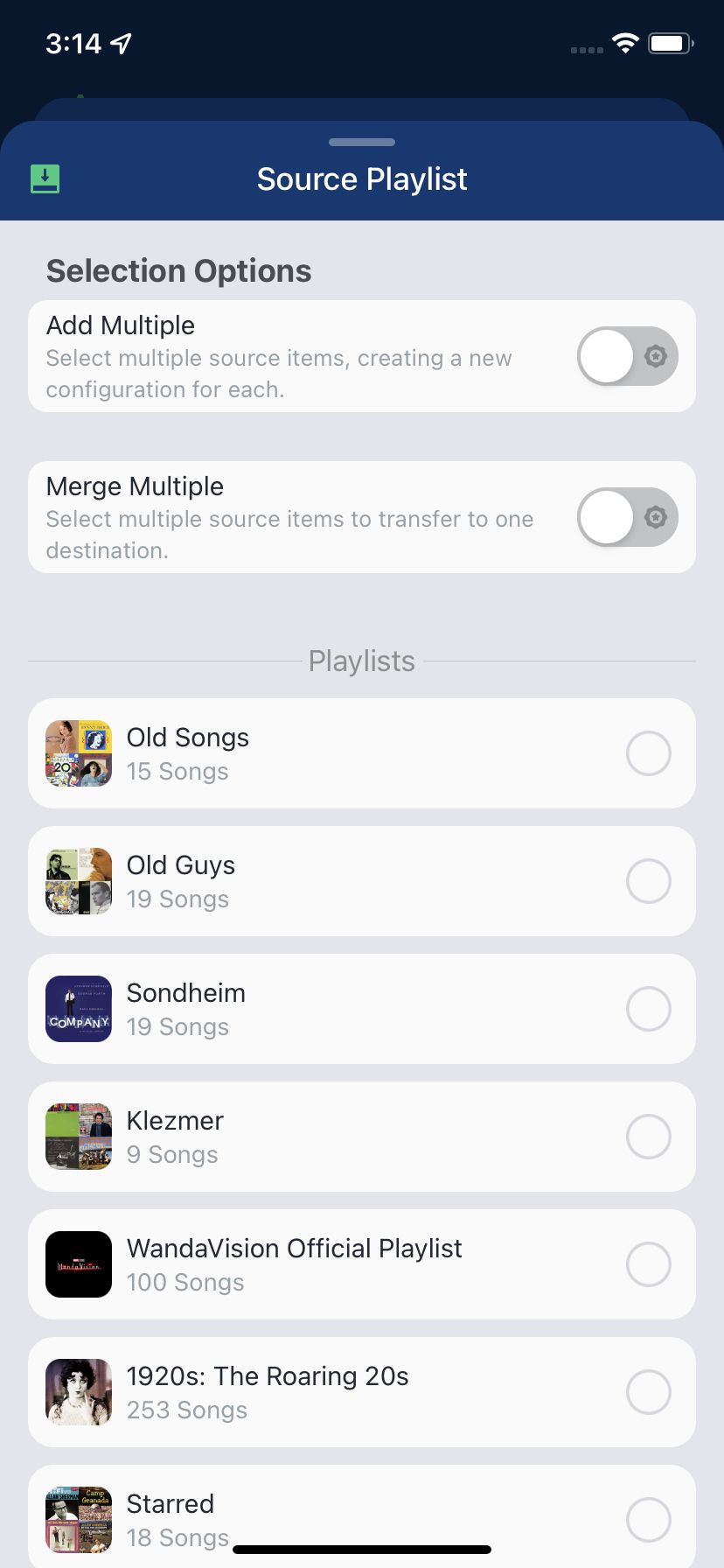Viewport: 724px width, 1568px height.
Task: Select the Old Songs playlist
Action: point(648,753)
